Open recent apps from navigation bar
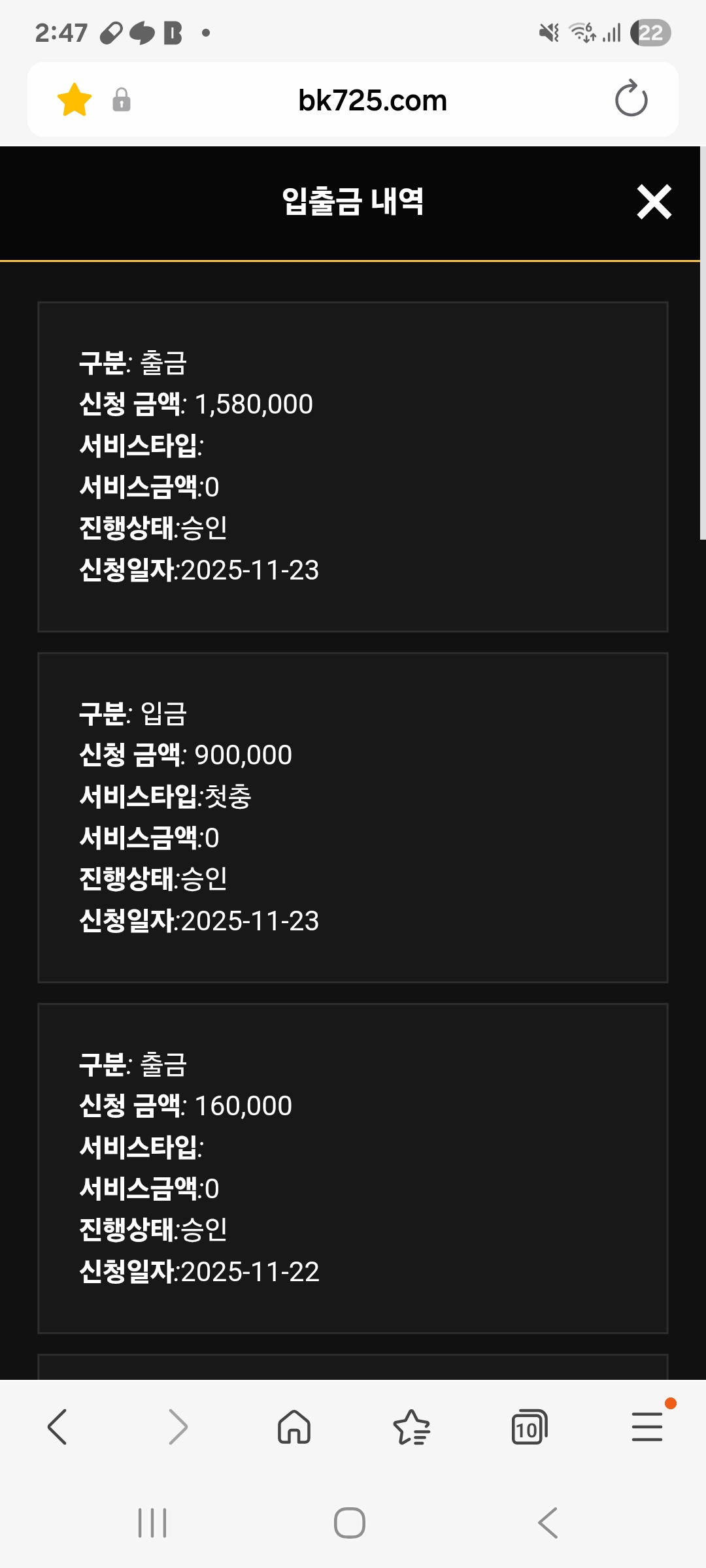Viewport: 706px width, 1568px height. pos(152,1523)
